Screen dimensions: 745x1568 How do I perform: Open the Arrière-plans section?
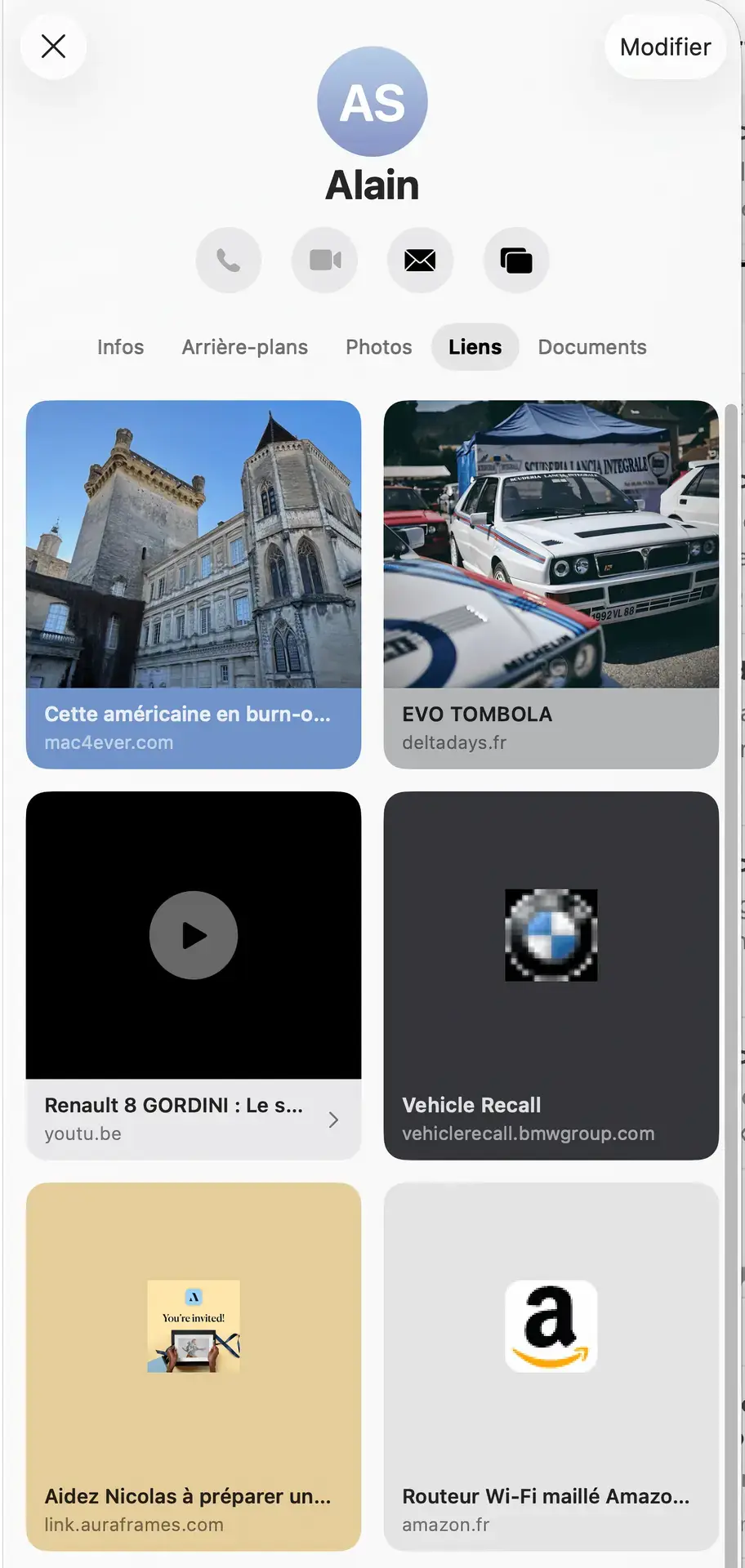244,346
